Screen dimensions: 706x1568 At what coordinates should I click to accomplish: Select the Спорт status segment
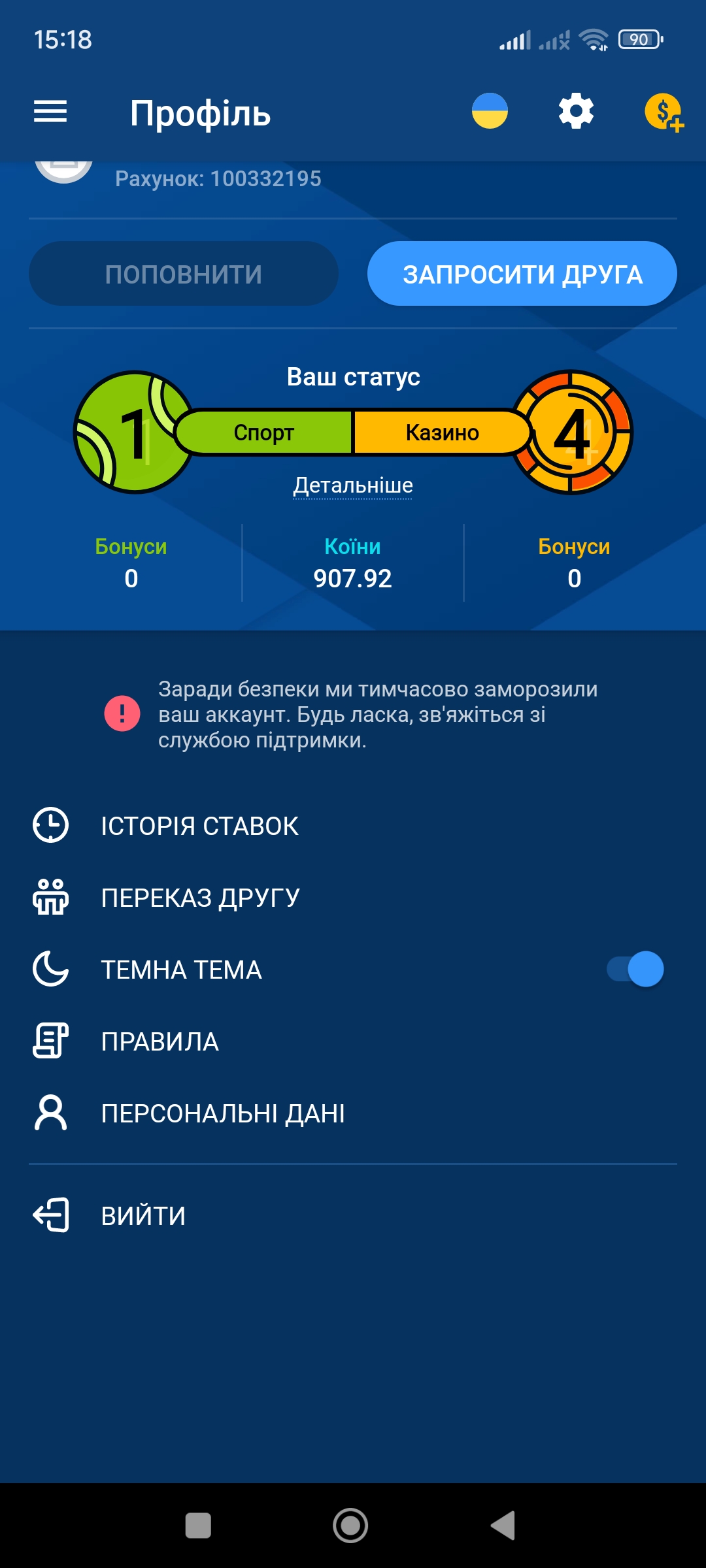[264, 433]
